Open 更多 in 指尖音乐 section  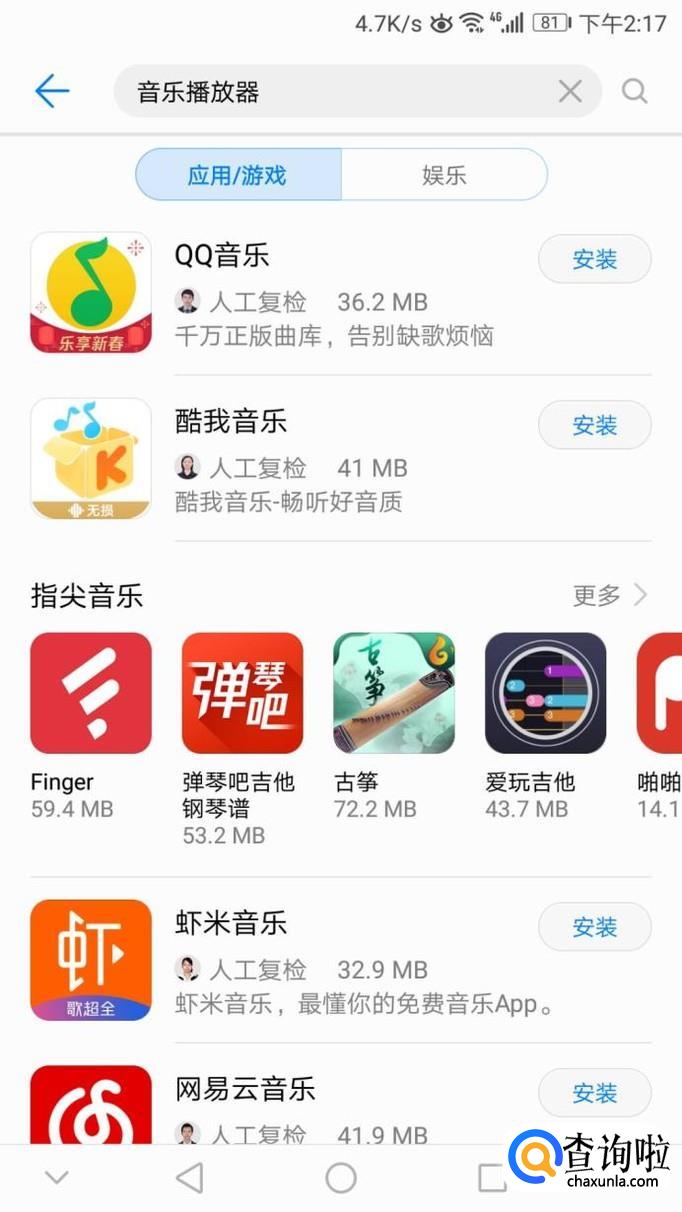click(x=610, y=596)
